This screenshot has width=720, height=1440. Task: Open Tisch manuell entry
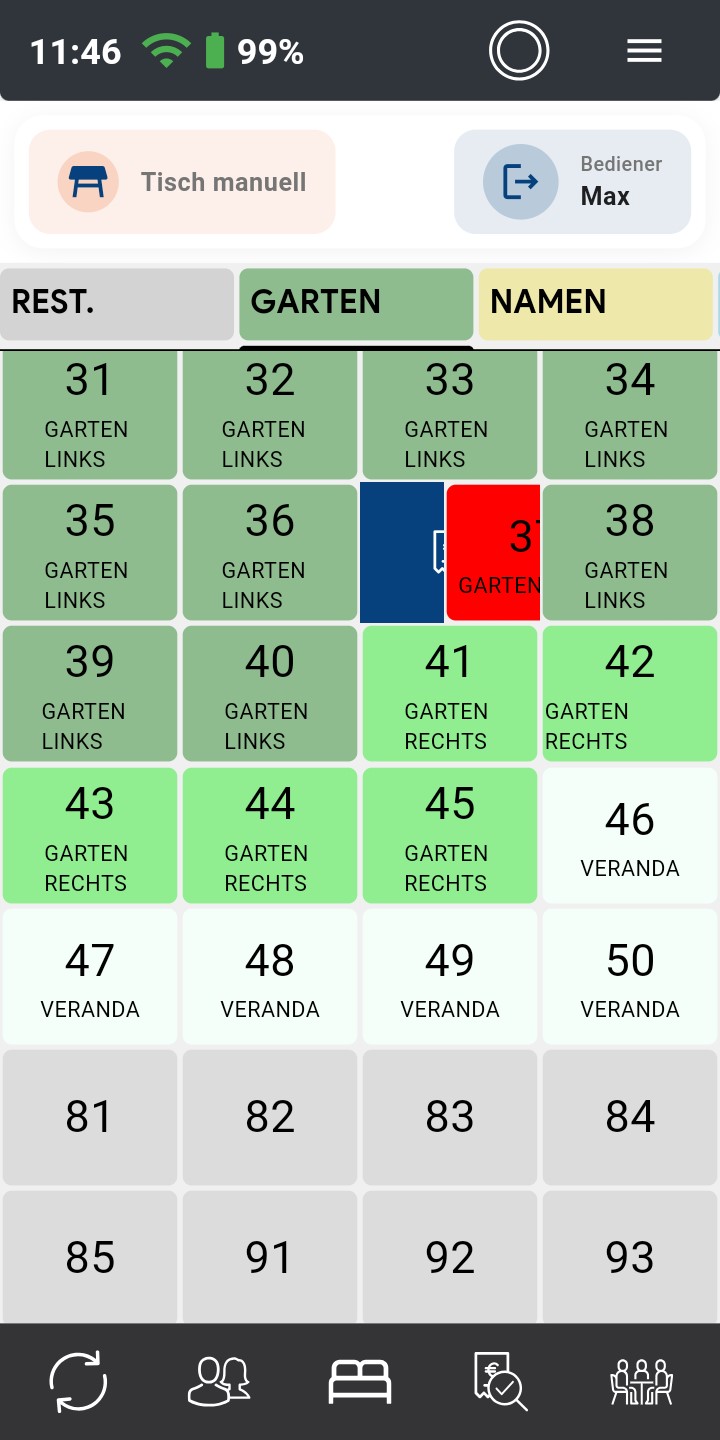click(182, 182)
